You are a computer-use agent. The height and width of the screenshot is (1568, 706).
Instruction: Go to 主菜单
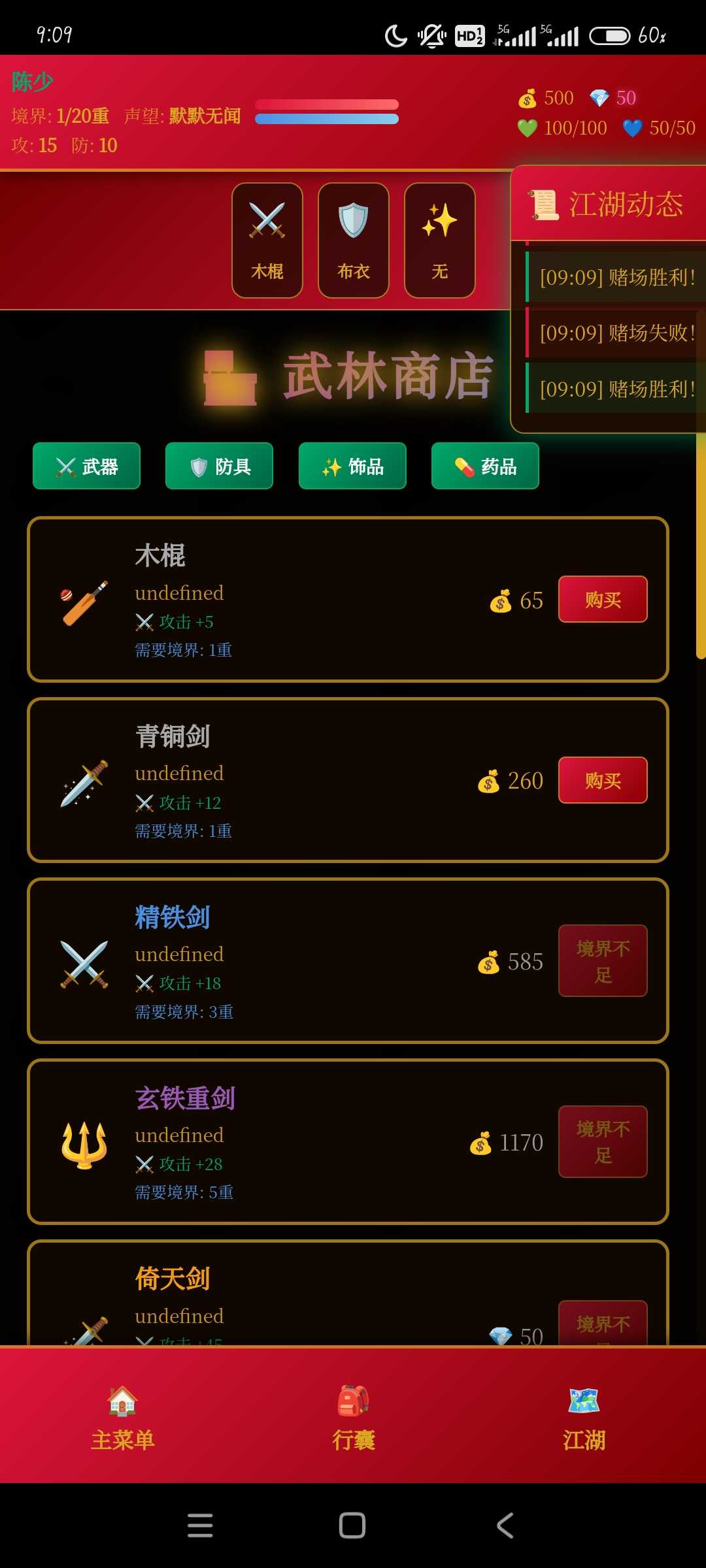122,1416
